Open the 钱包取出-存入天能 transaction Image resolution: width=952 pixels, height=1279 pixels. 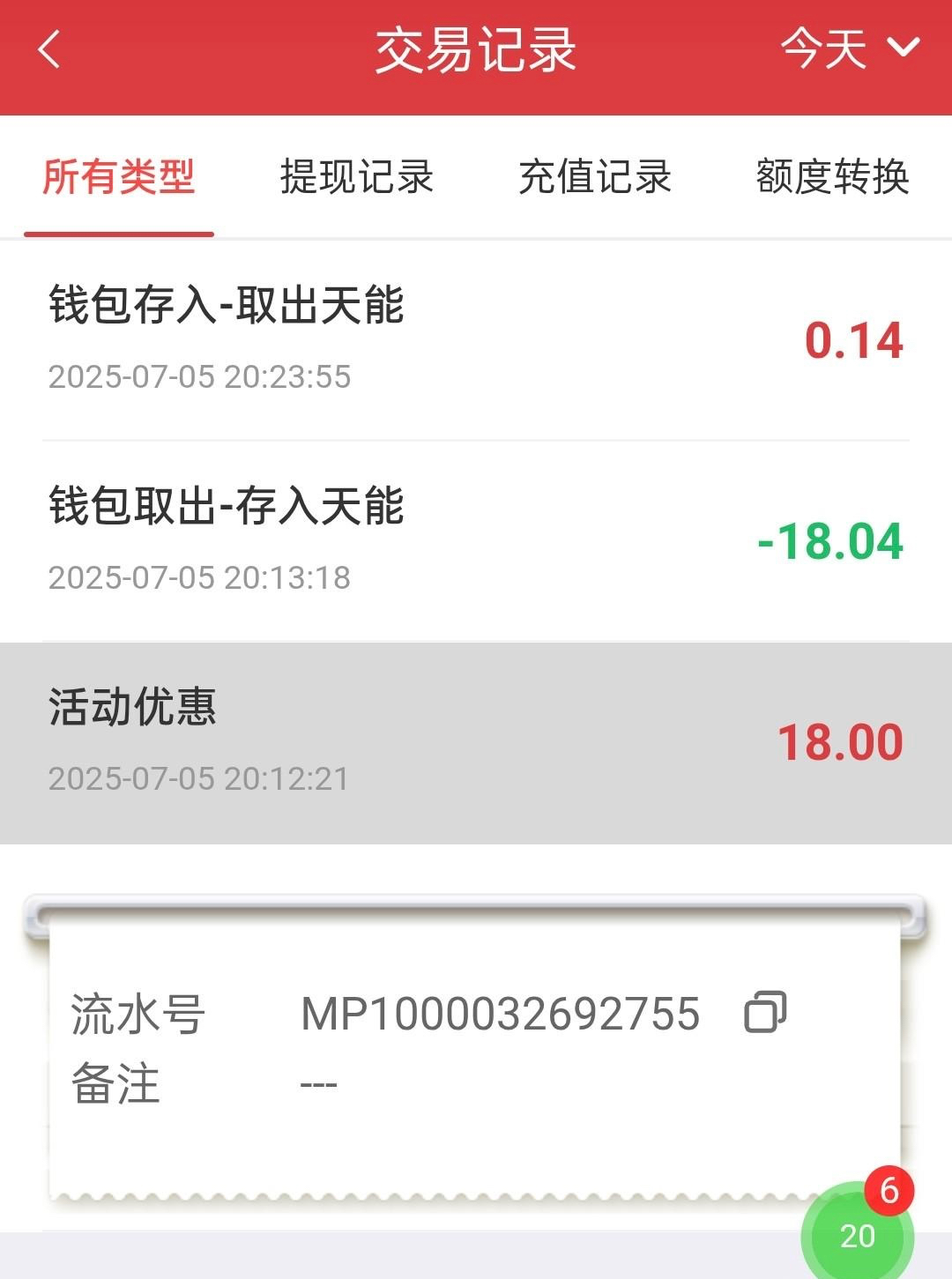pos(476,540)
